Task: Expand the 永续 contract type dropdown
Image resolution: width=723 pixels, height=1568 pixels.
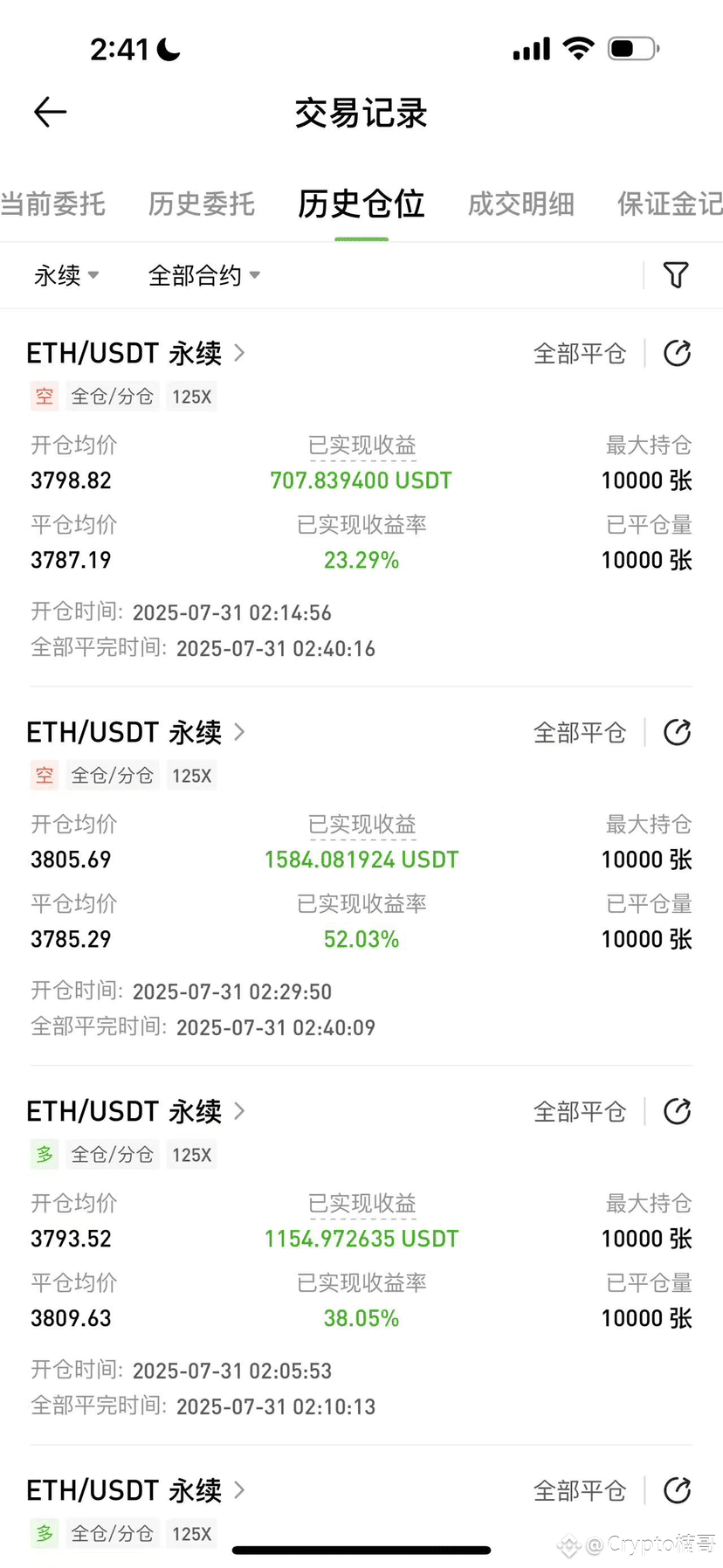Action: 66,276
